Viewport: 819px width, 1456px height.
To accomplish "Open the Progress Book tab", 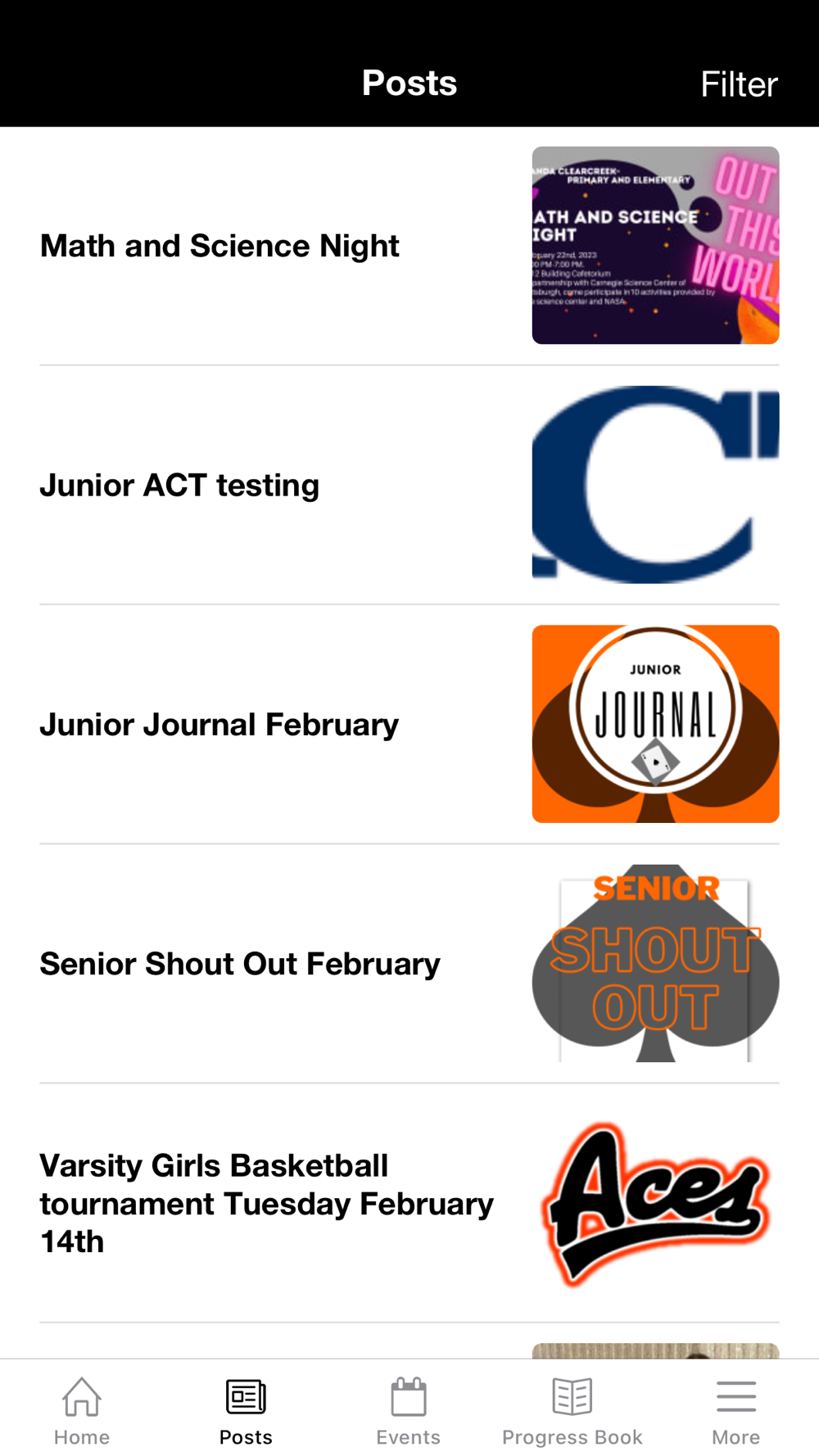I will coord(572,1411).
